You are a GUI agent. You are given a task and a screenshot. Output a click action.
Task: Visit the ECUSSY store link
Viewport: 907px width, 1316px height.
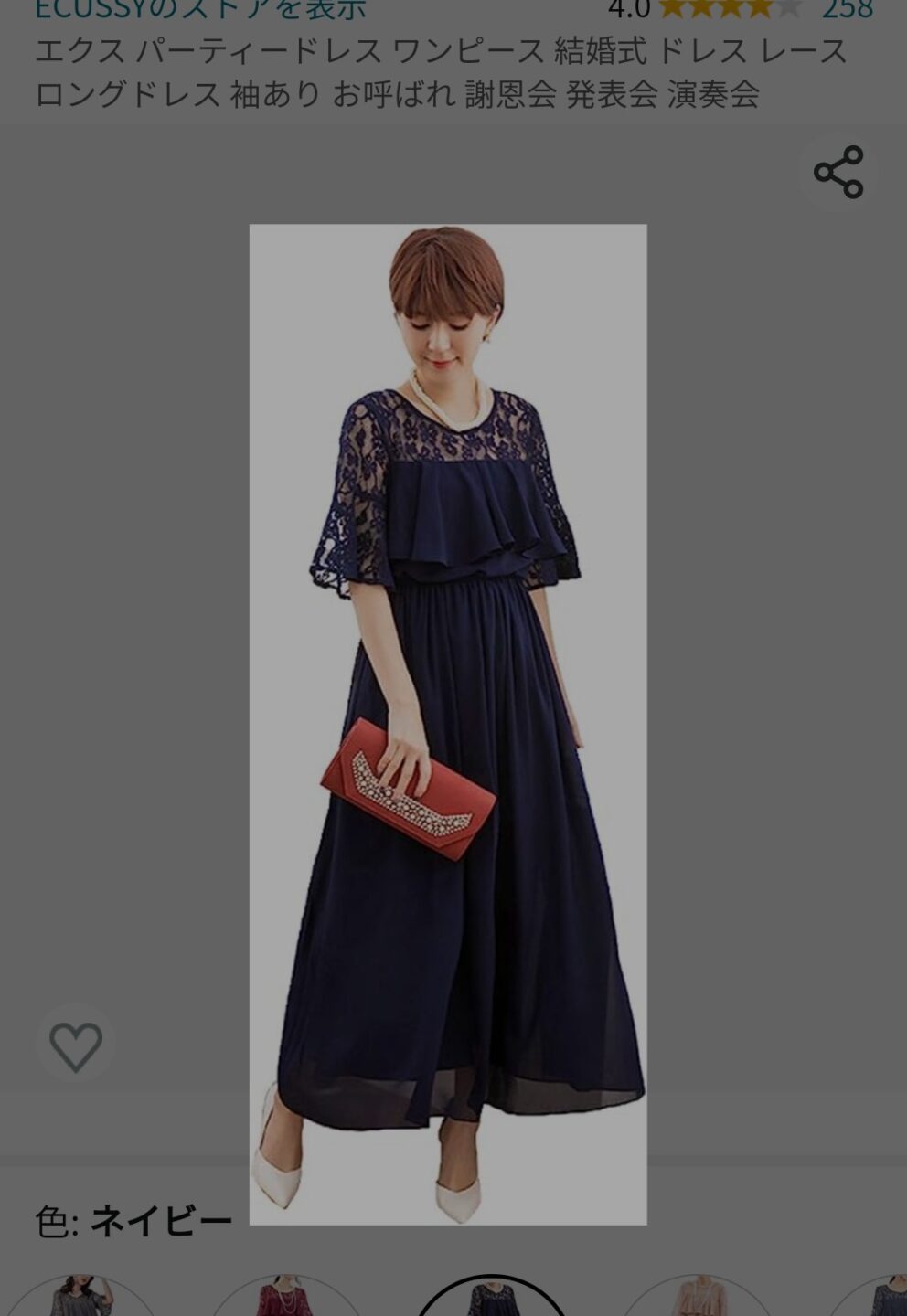(x=200, y=9)
